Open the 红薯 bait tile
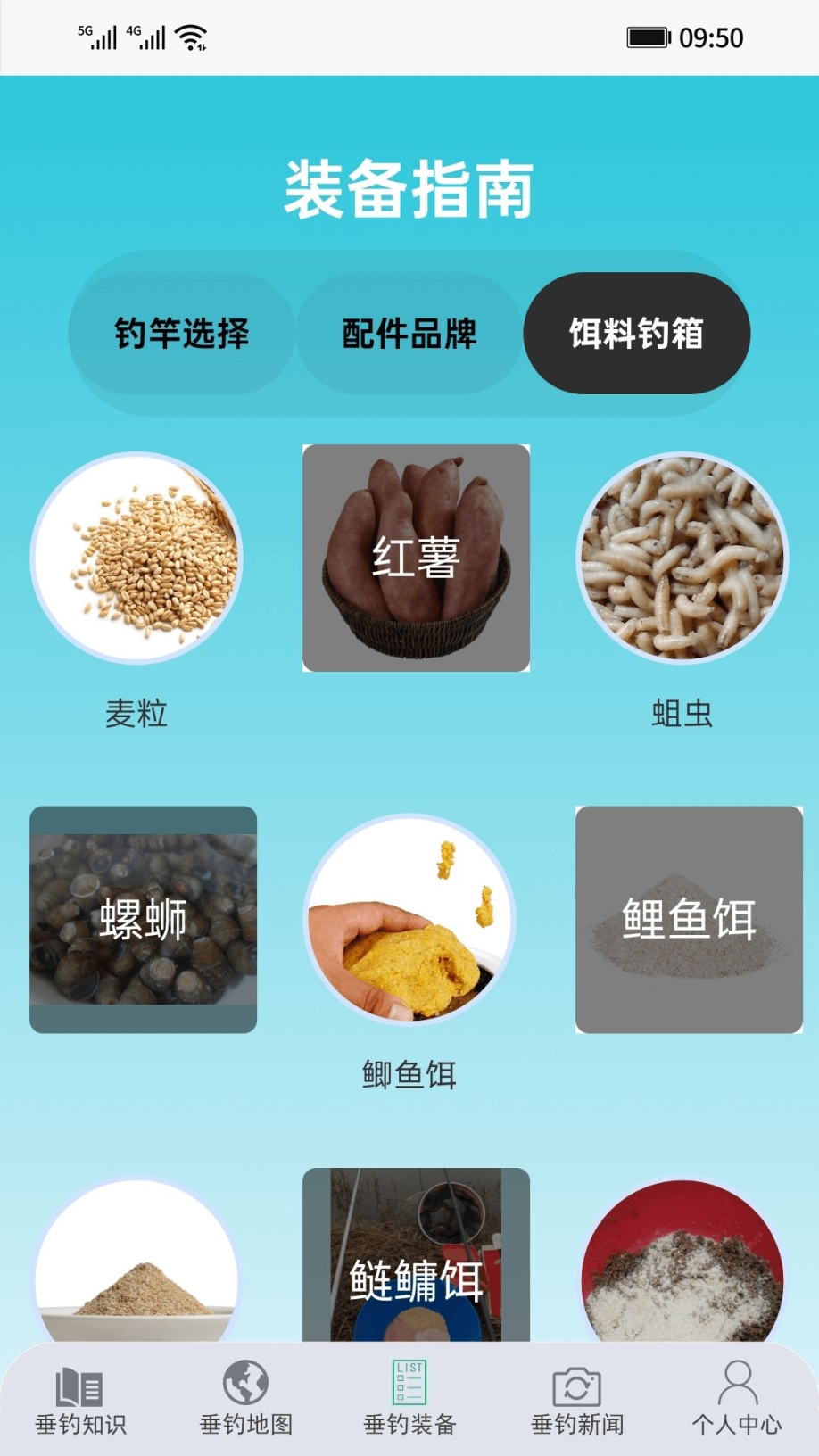The height and width of the screenshot is (1456, 819). pyautogui.click(x=416, y=558)
